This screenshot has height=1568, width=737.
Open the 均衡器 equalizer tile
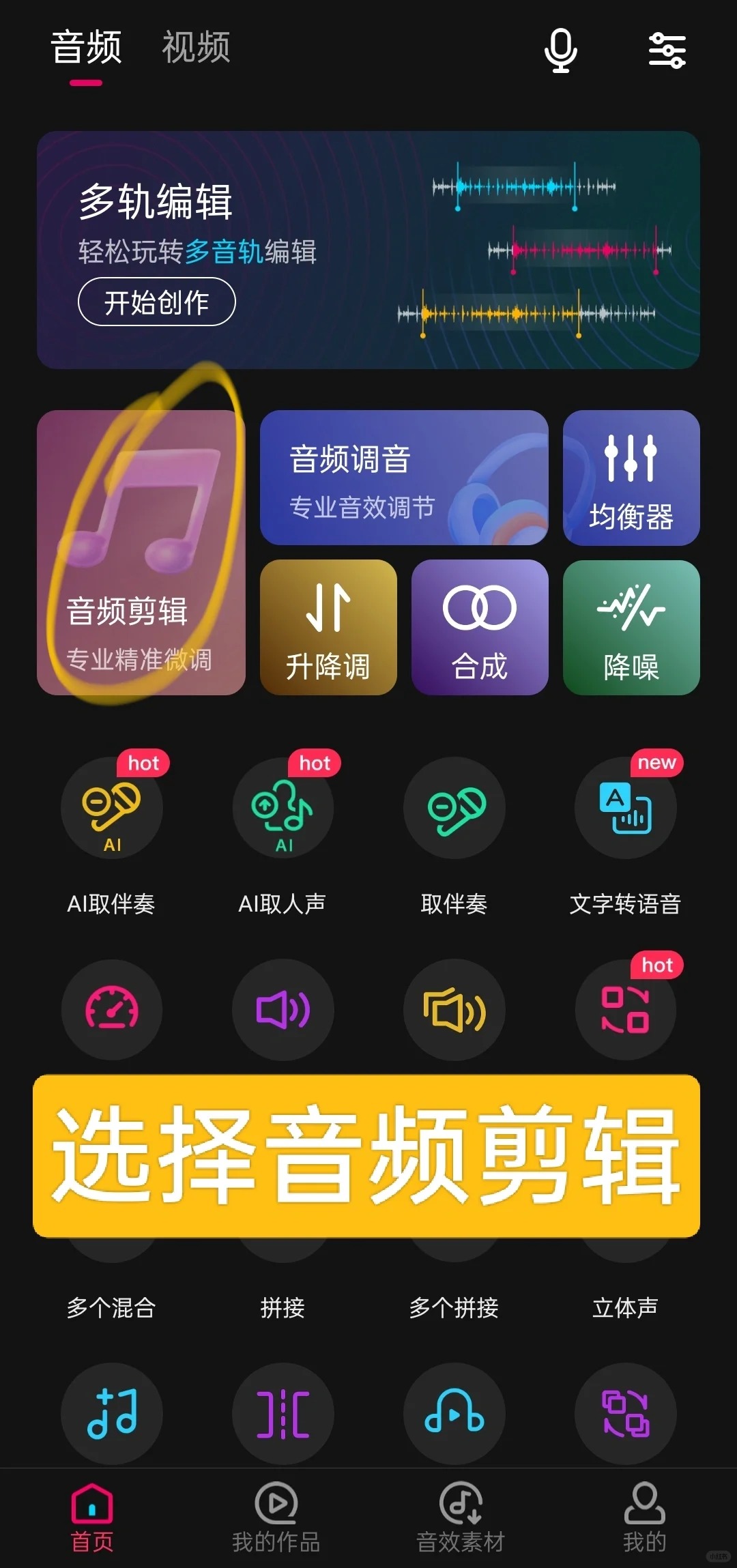click(x=631, y=478)
